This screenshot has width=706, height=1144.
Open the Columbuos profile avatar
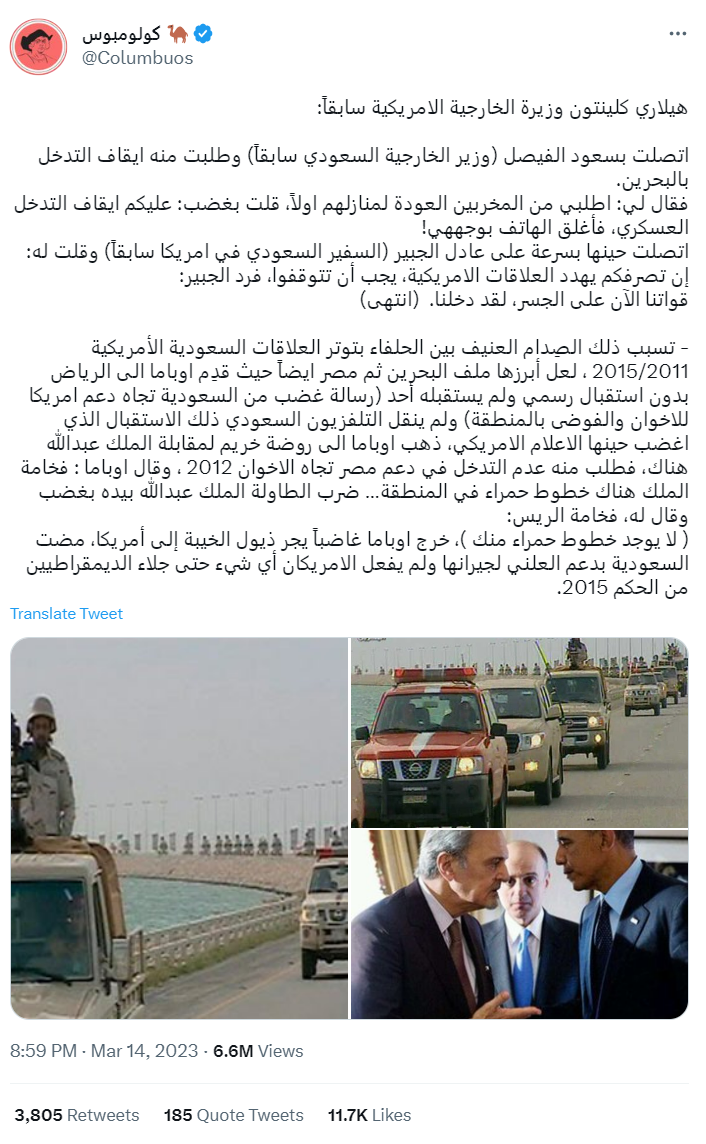coord(38,46)
